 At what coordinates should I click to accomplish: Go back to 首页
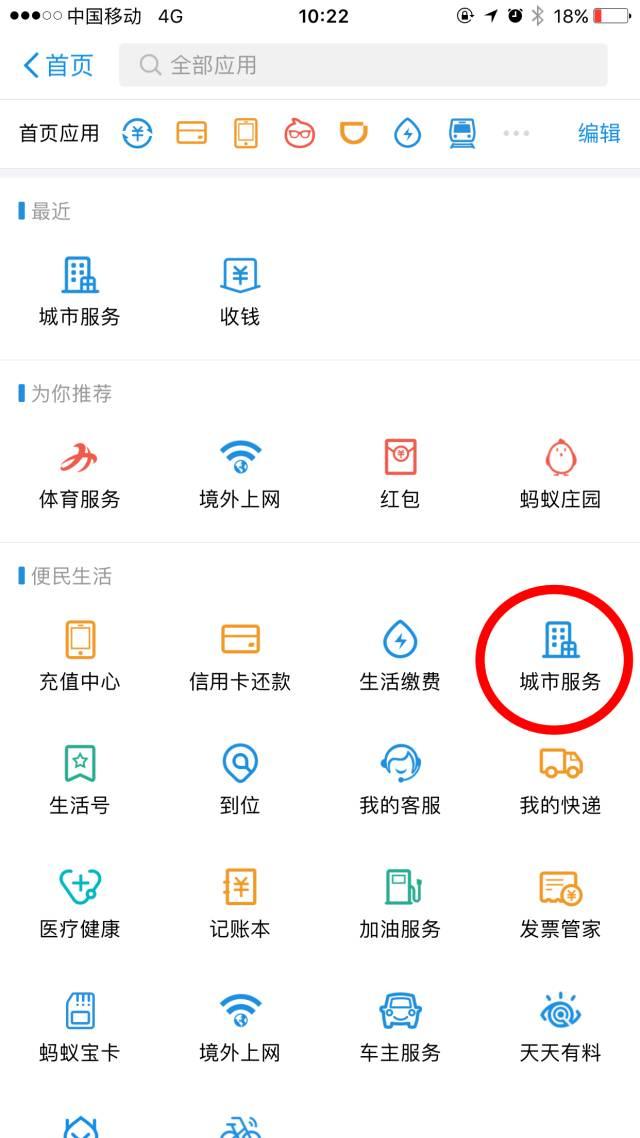pos(58,66)
